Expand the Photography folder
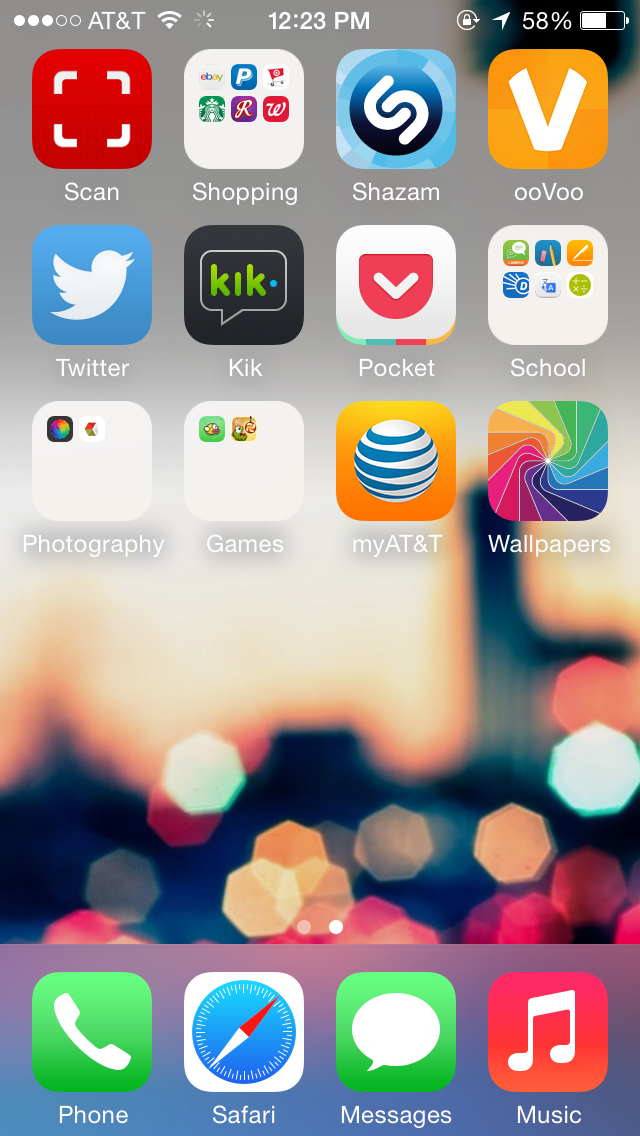 (92, 461)
